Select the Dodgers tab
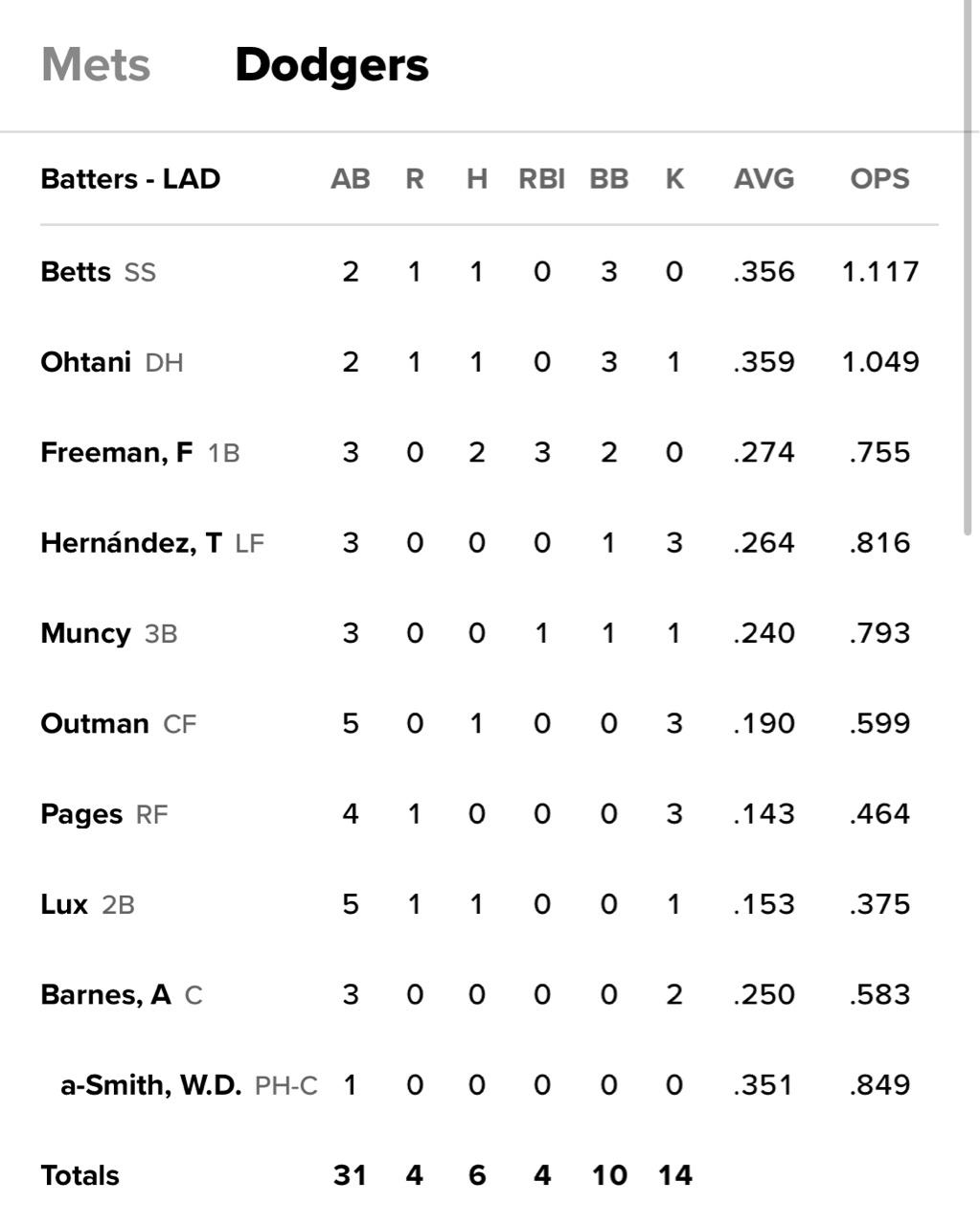980x1226 pixels. click(331, 65)
